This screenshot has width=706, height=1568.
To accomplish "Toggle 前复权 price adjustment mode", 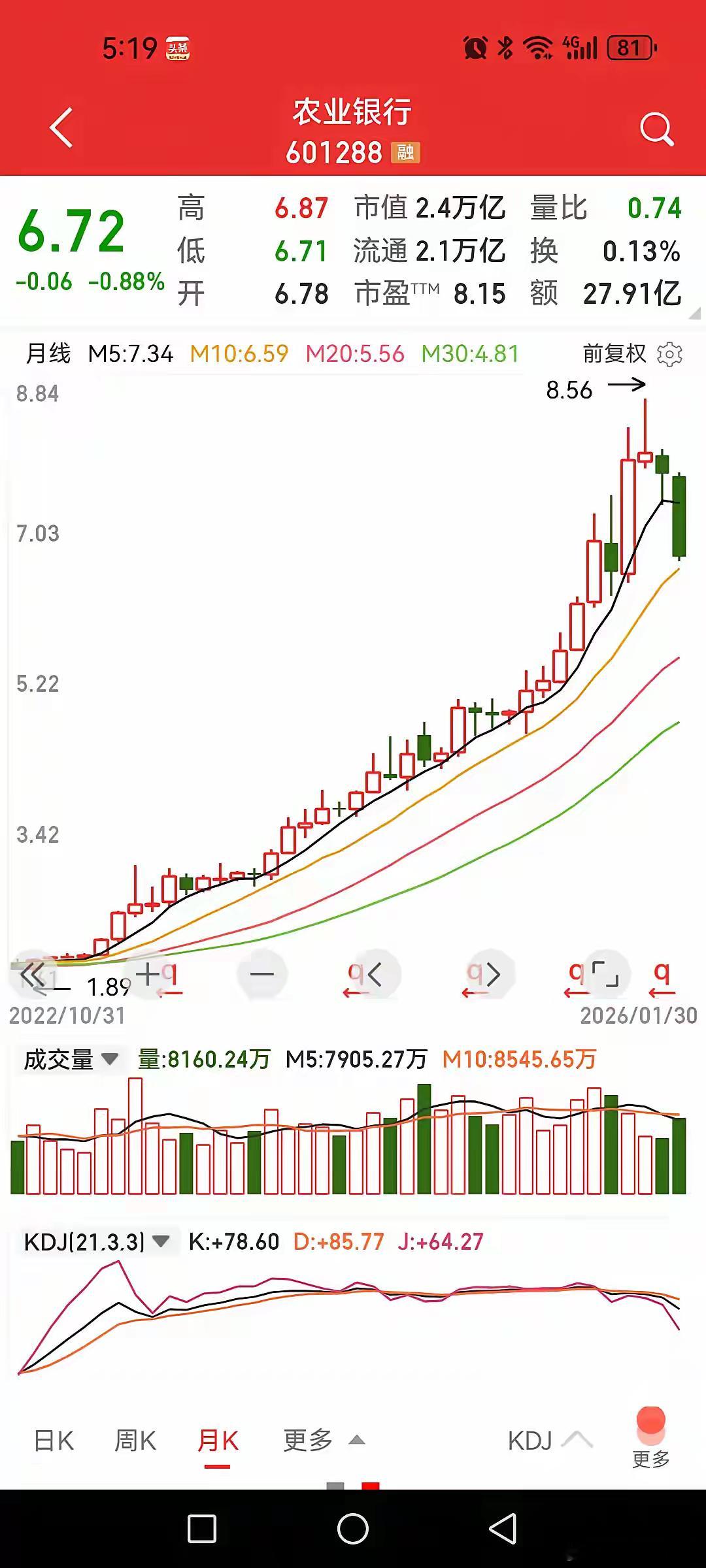I will [x=613, y=354].
